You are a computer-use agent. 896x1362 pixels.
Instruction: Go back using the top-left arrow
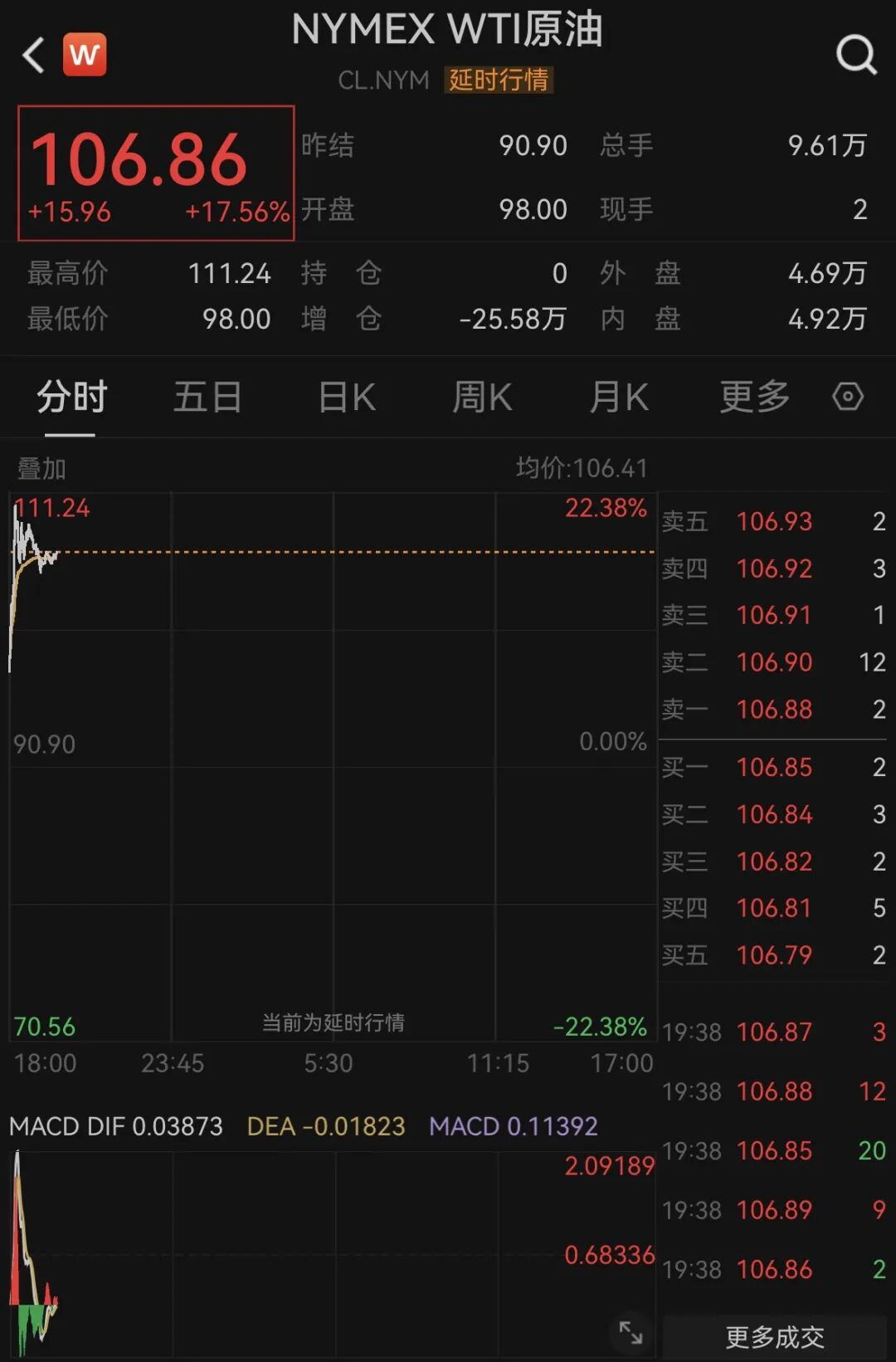tap(33, 56)
